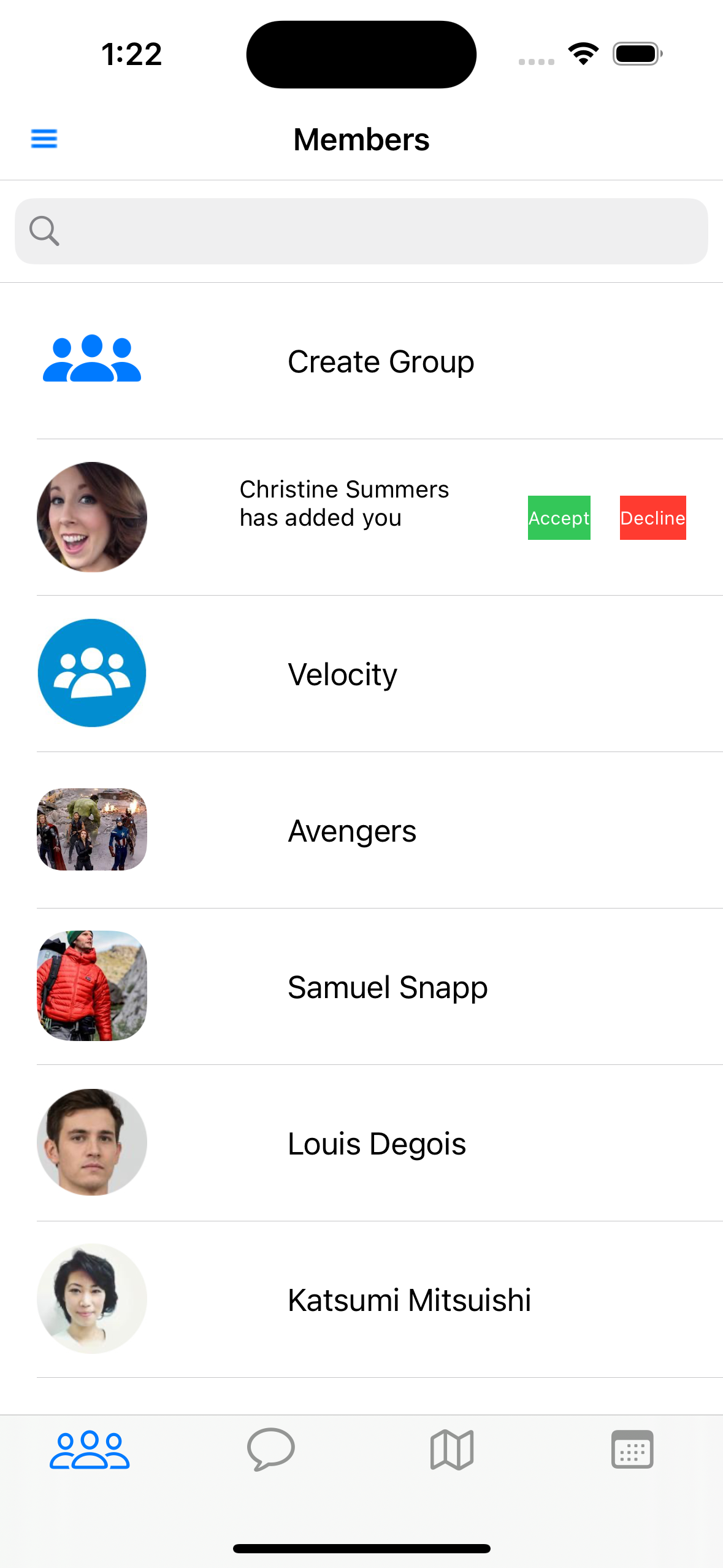Tap the Avengers group thumbnail image

click(x=91, y=830)
